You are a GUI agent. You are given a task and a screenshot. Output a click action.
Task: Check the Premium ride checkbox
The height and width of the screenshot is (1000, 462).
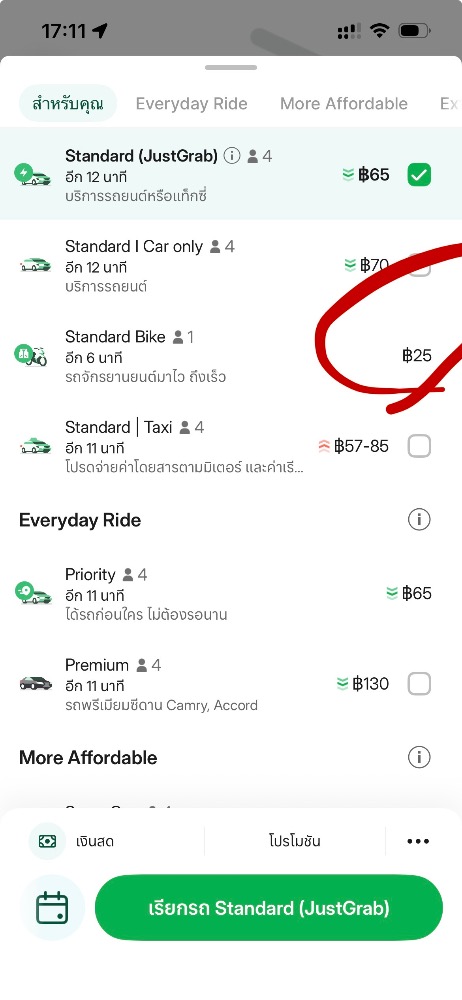pyautogui.click(x=419, y=684)
